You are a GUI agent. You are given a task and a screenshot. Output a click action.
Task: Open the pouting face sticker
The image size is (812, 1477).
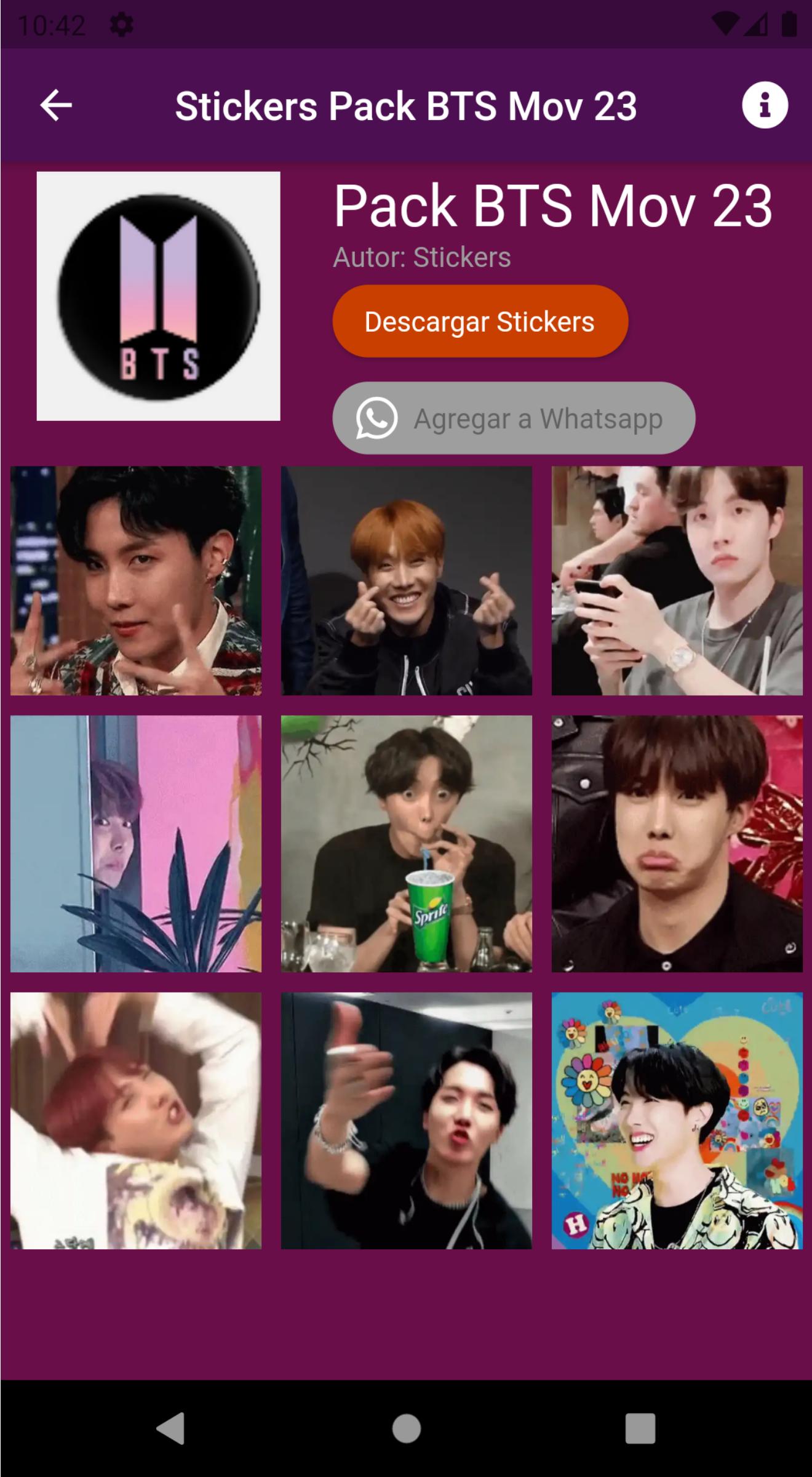[x=677, y=844]
